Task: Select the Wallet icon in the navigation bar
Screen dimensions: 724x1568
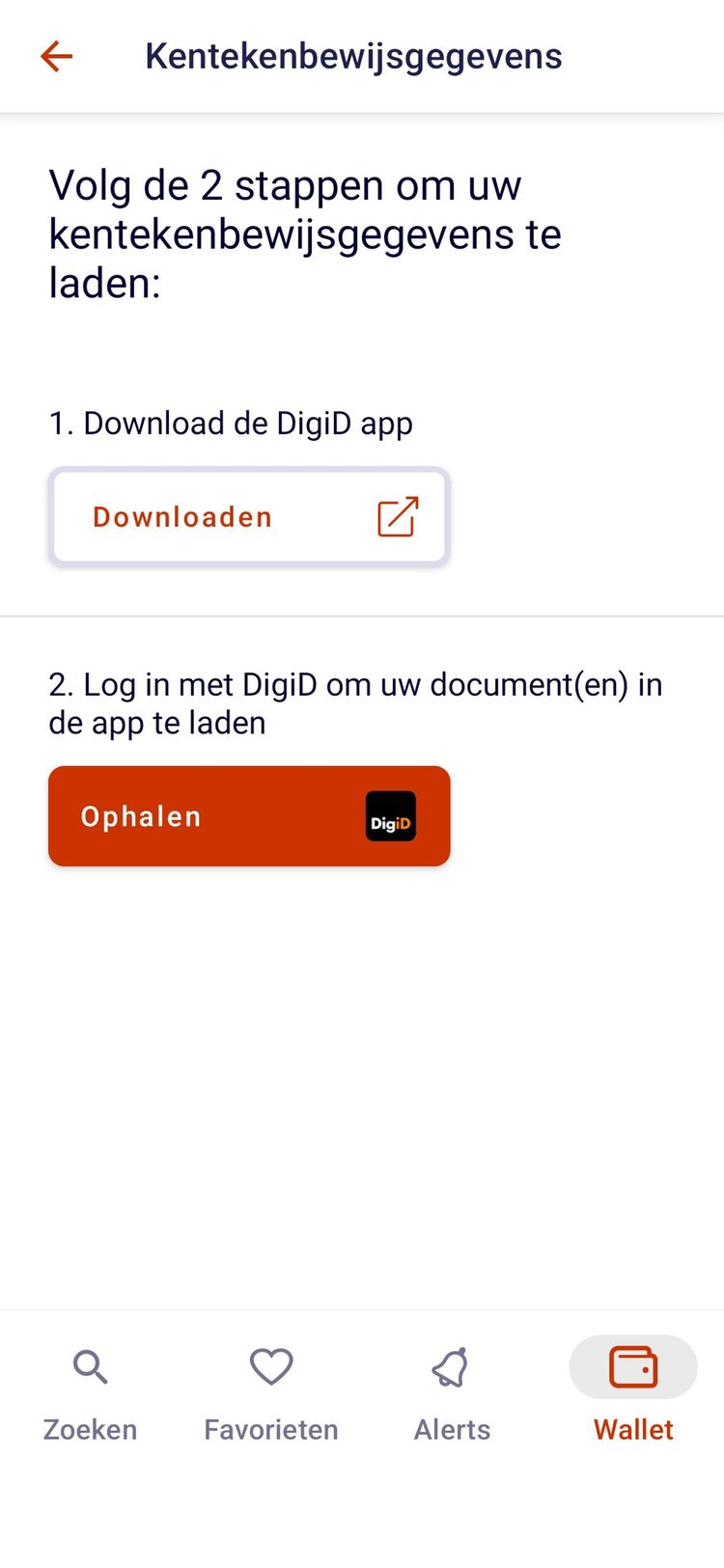Action: 632,1366
